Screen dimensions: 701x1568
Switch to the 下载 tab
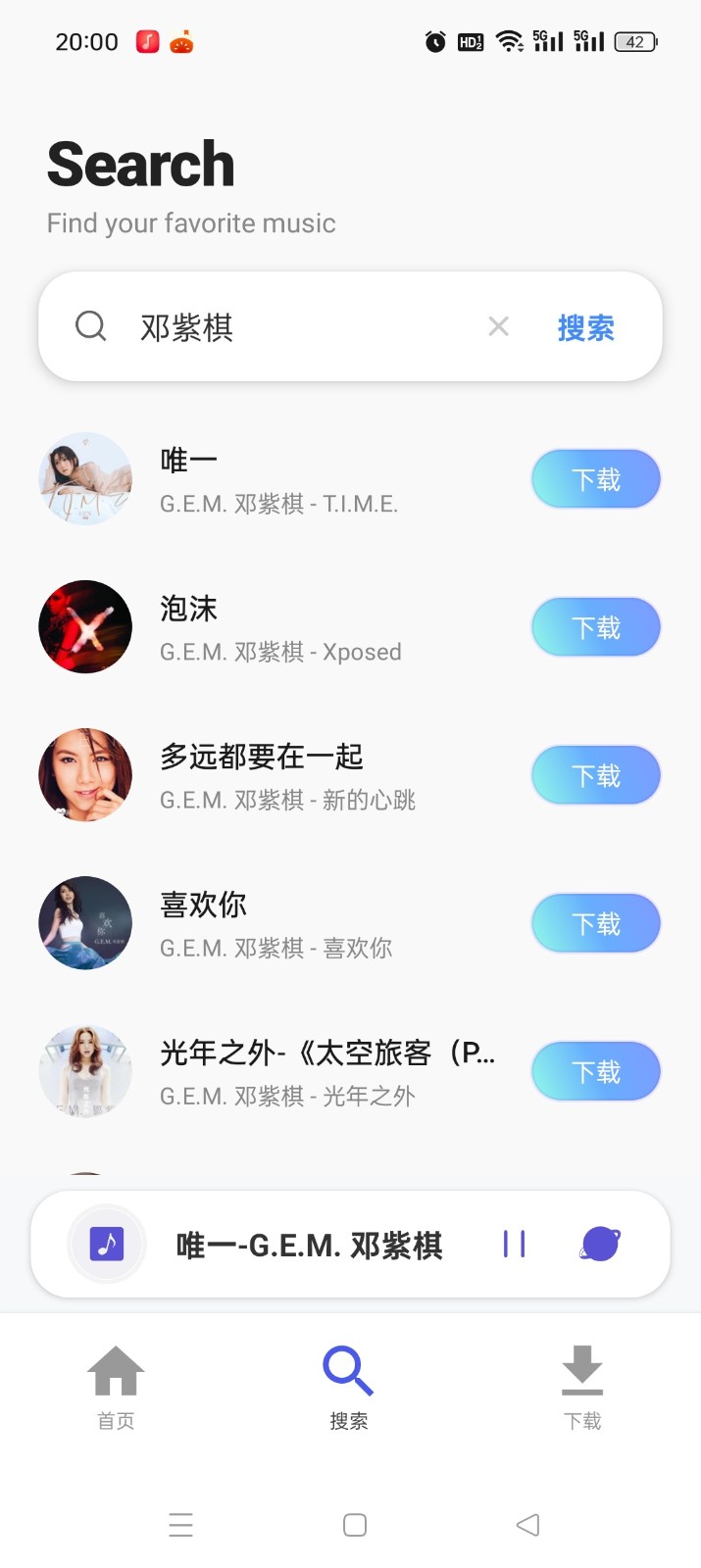point(582,1386)
